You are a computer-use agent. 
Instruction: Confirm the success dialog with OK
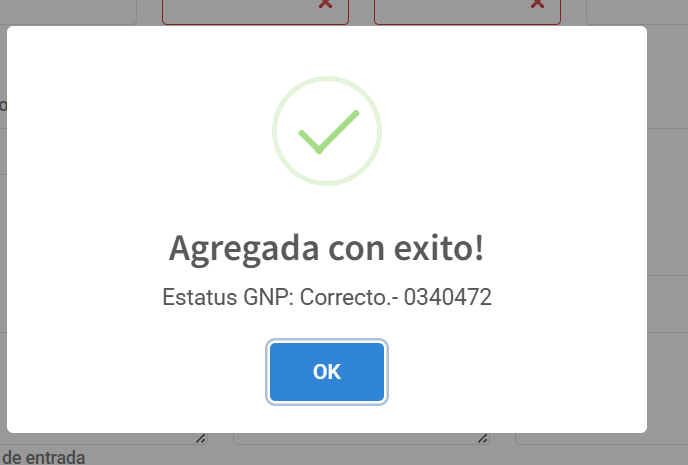tap(326, 372)
